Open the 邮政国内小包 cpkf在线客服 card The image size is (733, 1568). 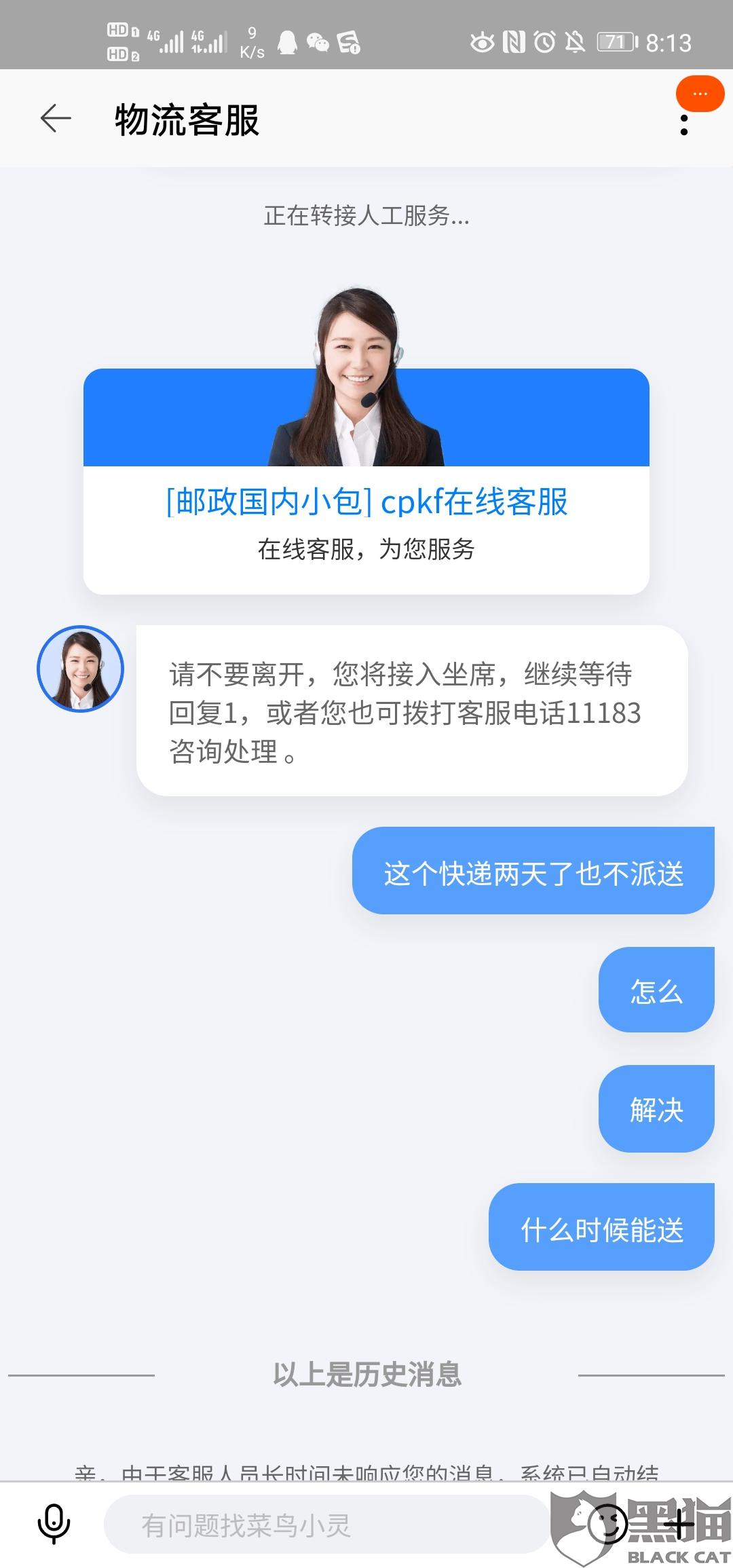(366, 481)
